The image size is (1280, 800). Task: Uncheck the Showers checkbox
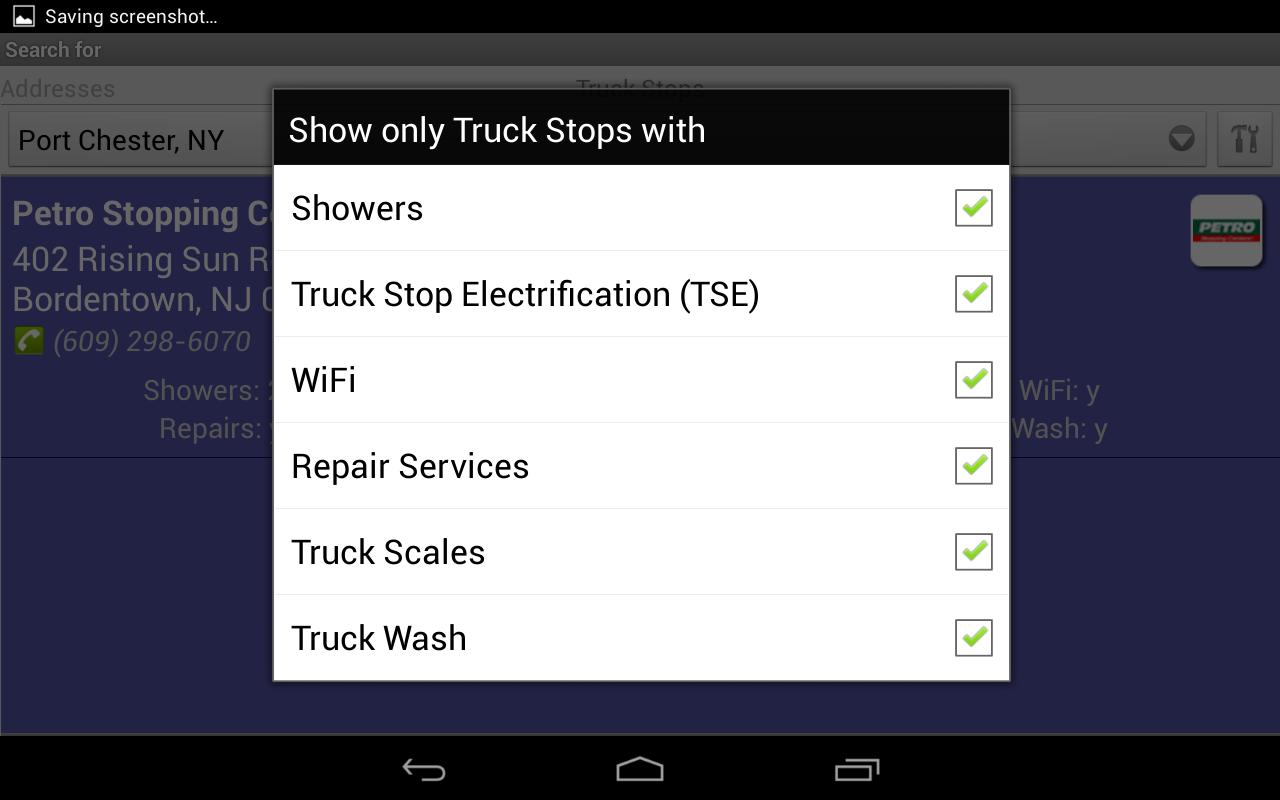point(973,208)
